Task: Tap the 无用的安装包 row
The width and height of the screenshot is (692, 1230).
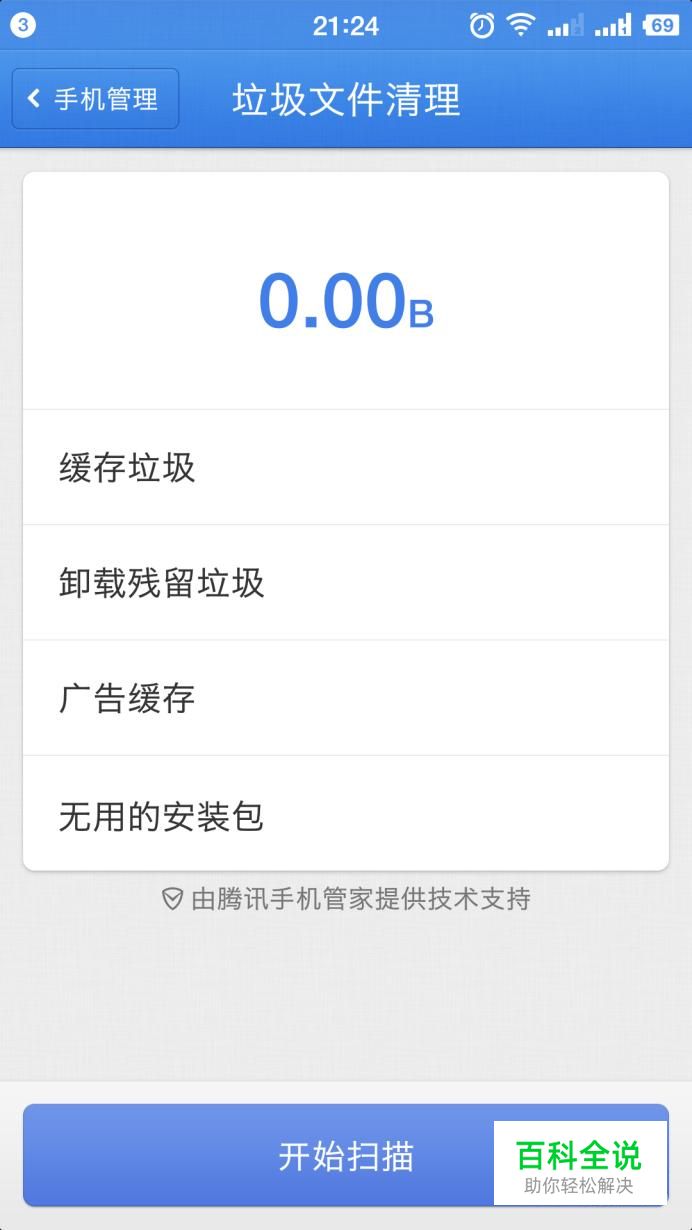Action: [345, 814]
